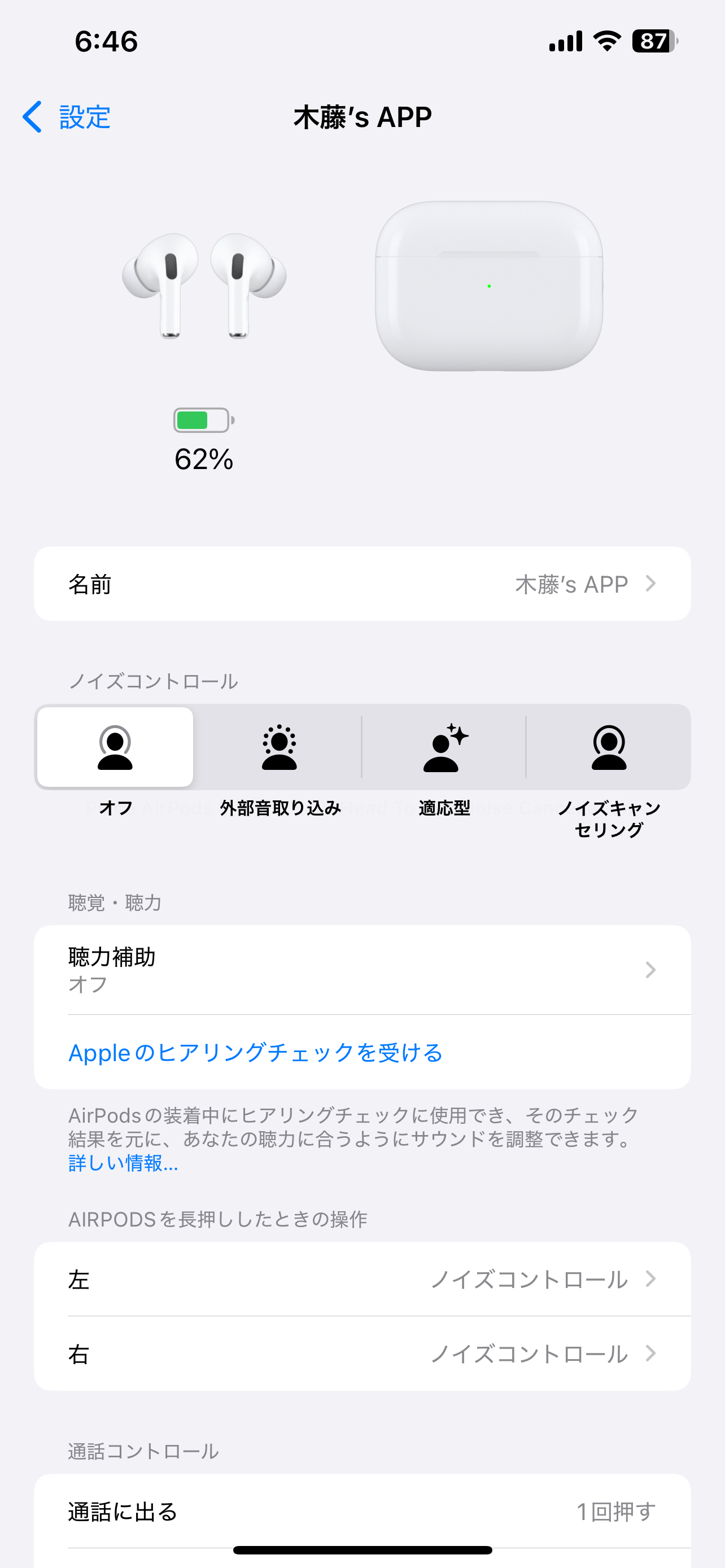Change the 左 AirPod long-press action

362,1279
